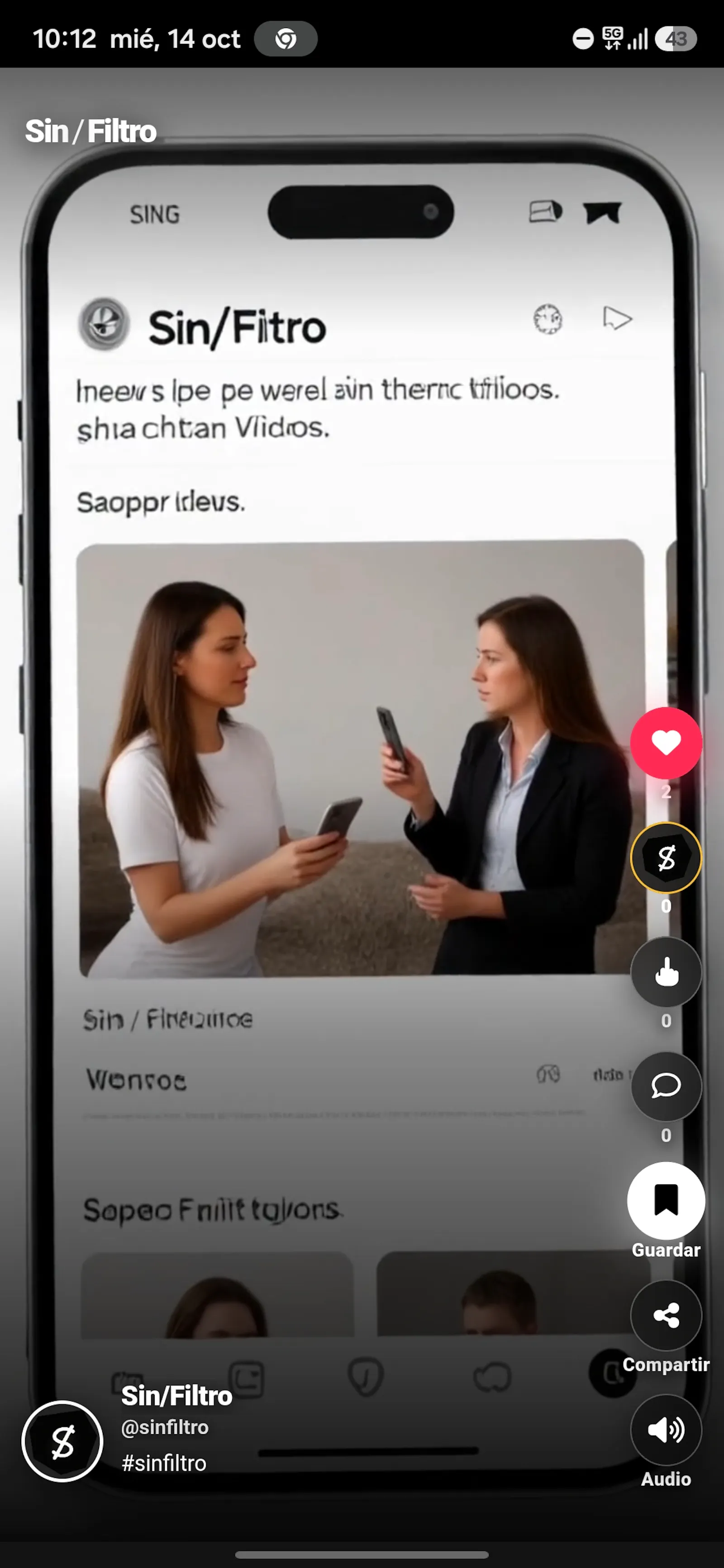Tap the pointing hand reaction icon
Viewport: 724px width, 1568px height.
(666, 971)
